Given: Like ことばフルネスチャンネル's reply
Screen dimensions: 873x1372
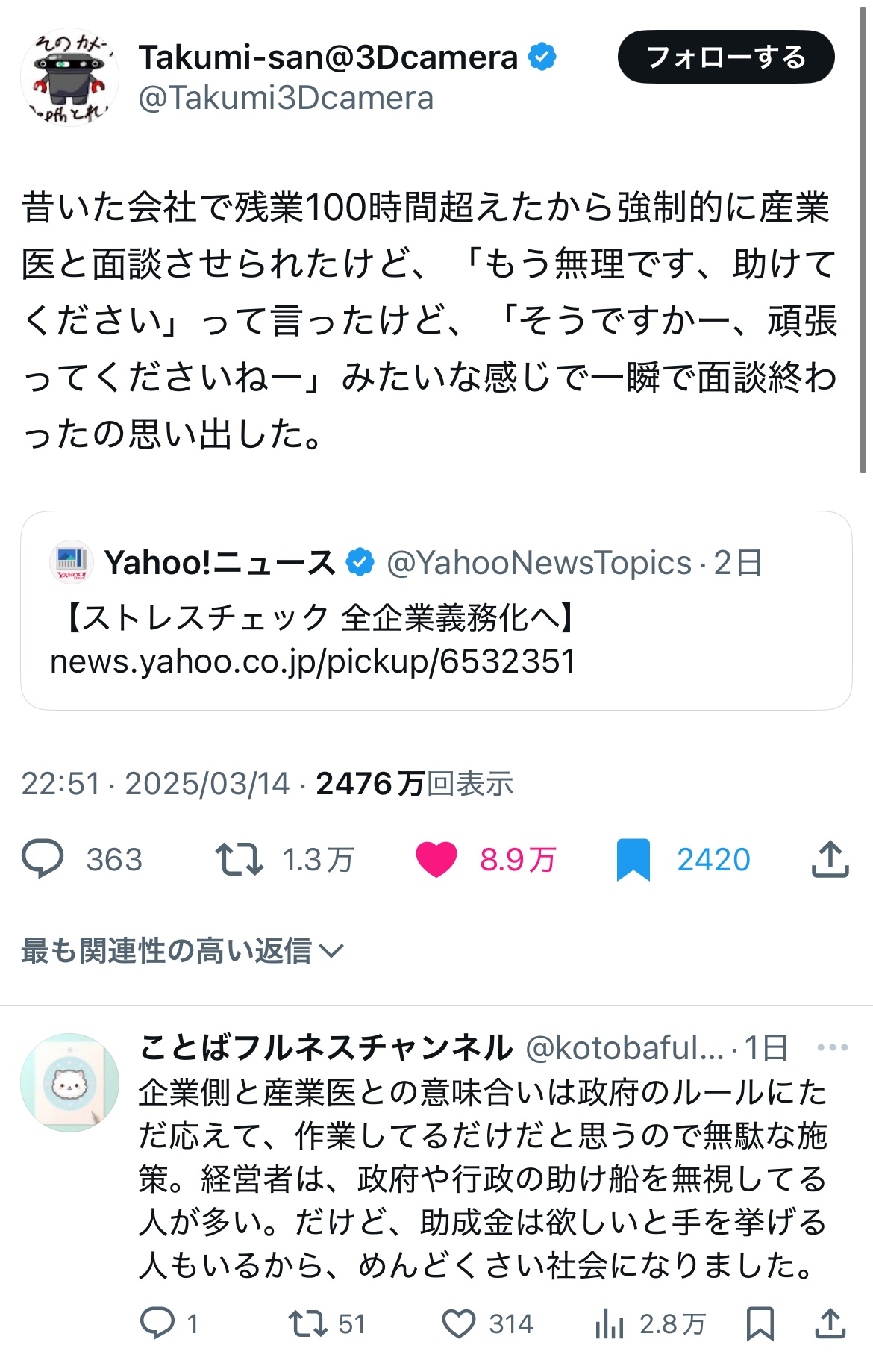Looking at the screenshot, I should [x=459, y=1323].
